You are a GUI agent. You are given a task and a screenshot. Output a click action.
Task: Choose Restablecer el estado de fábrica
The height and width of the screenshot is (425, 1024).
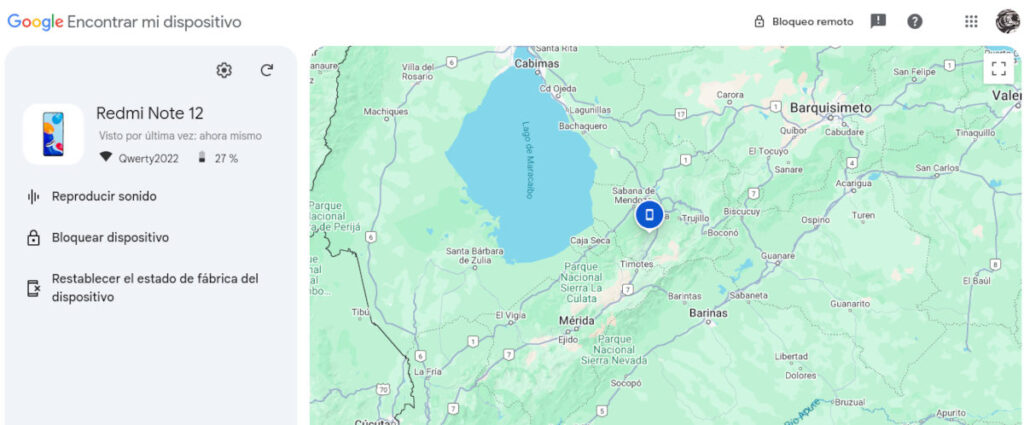coord(155,288)
